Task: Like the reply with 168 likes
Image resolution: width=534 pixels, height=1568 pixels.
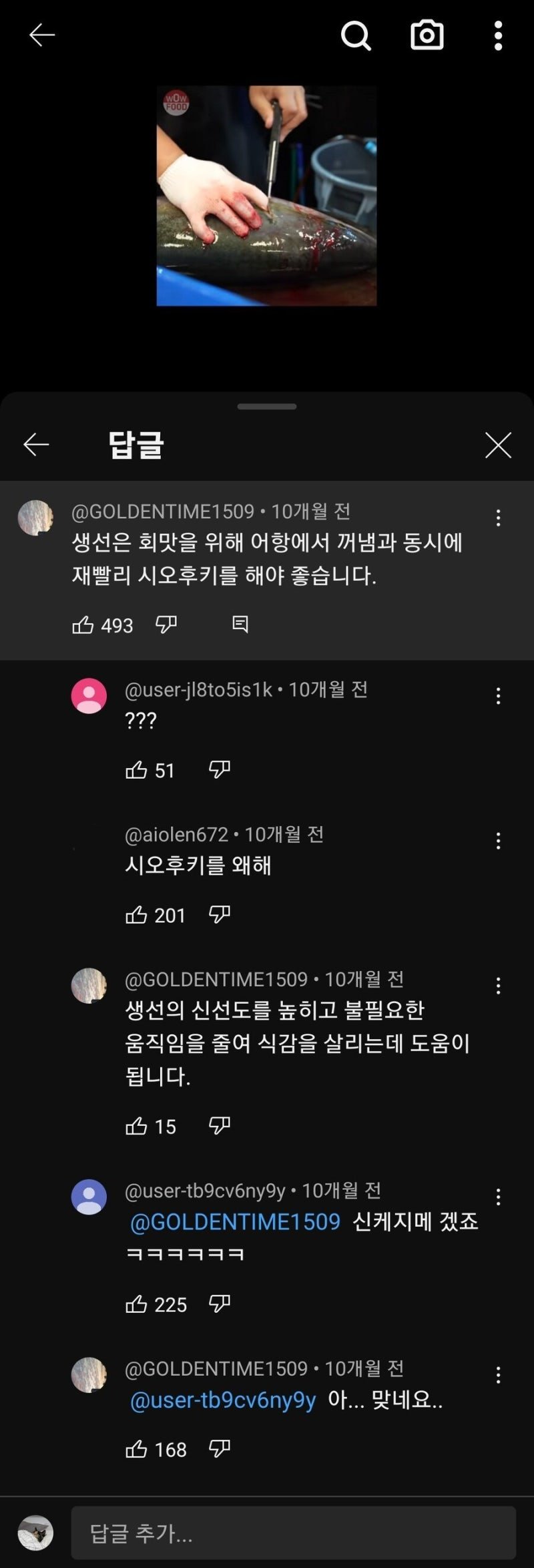Action: pyautogui.click(x=136, y=1449)
